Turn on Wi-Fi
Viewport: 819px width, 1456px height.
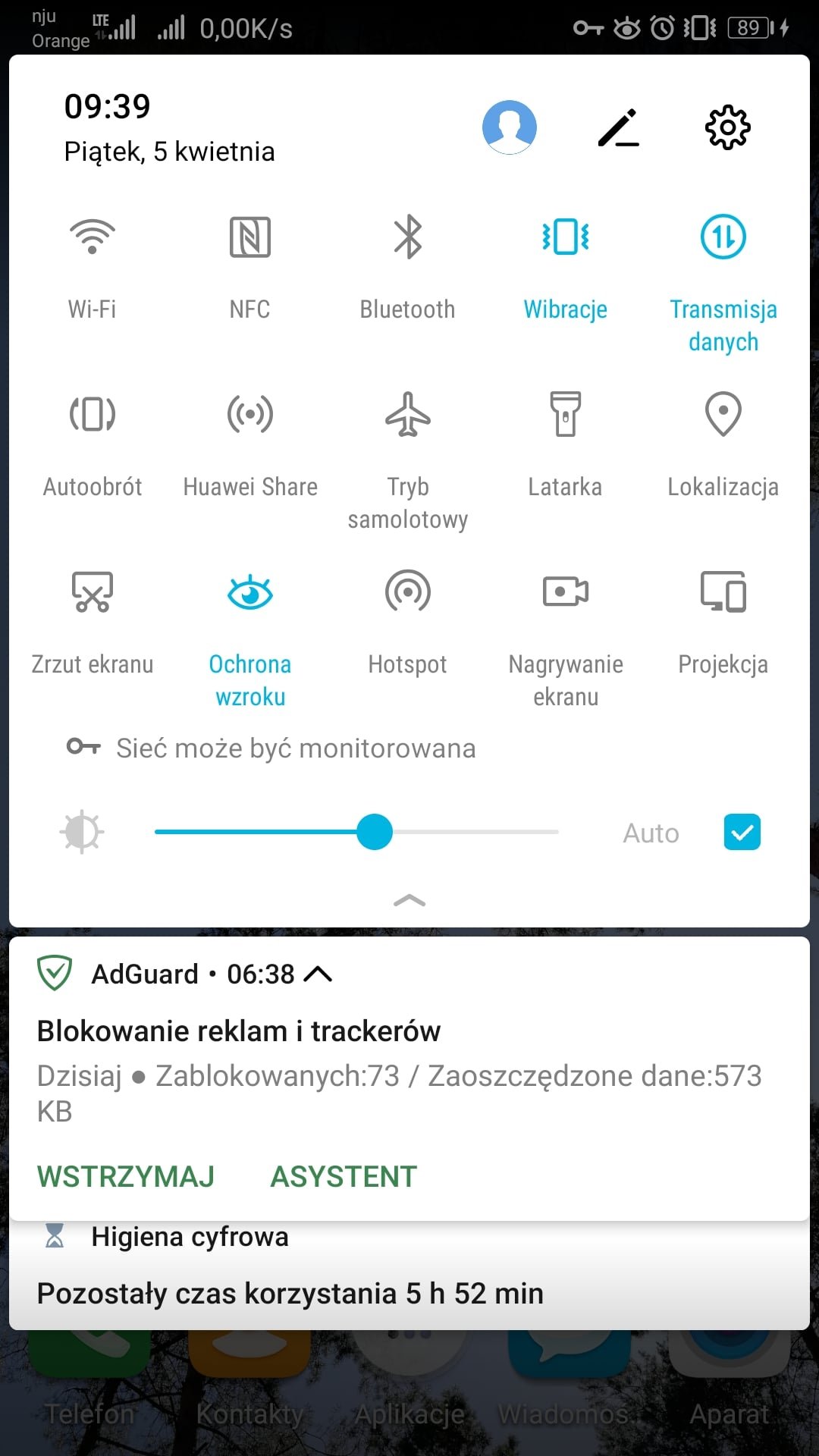point(93,237)
